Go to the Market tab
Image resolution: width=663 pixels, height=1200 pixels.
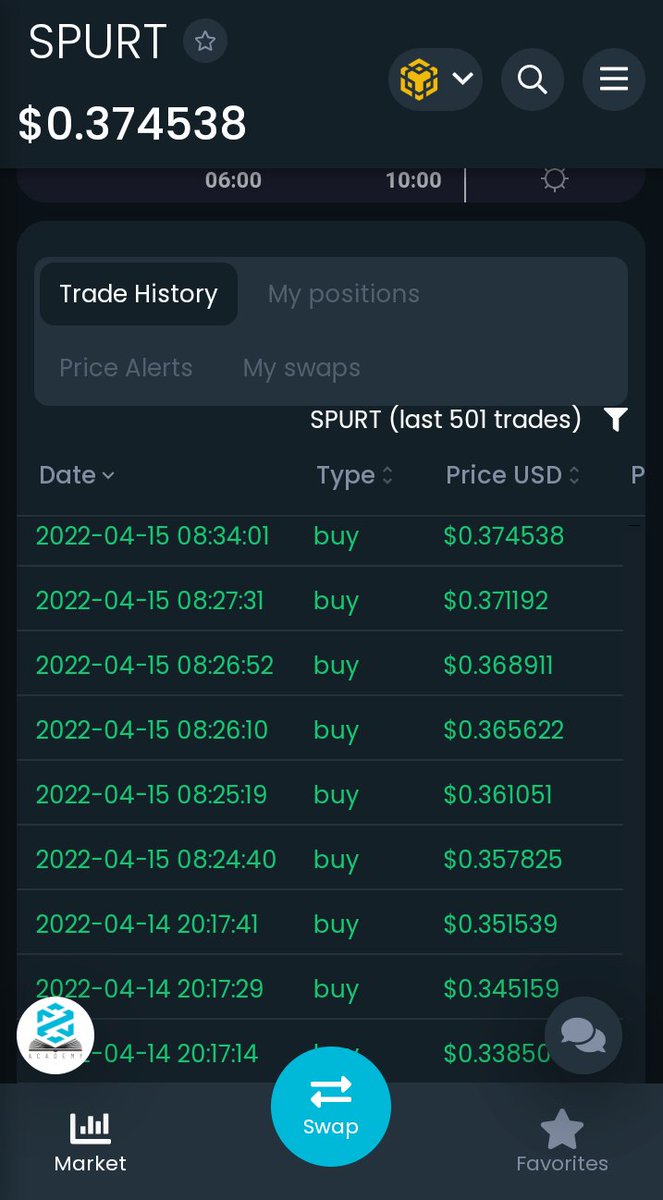point(90,1141)
